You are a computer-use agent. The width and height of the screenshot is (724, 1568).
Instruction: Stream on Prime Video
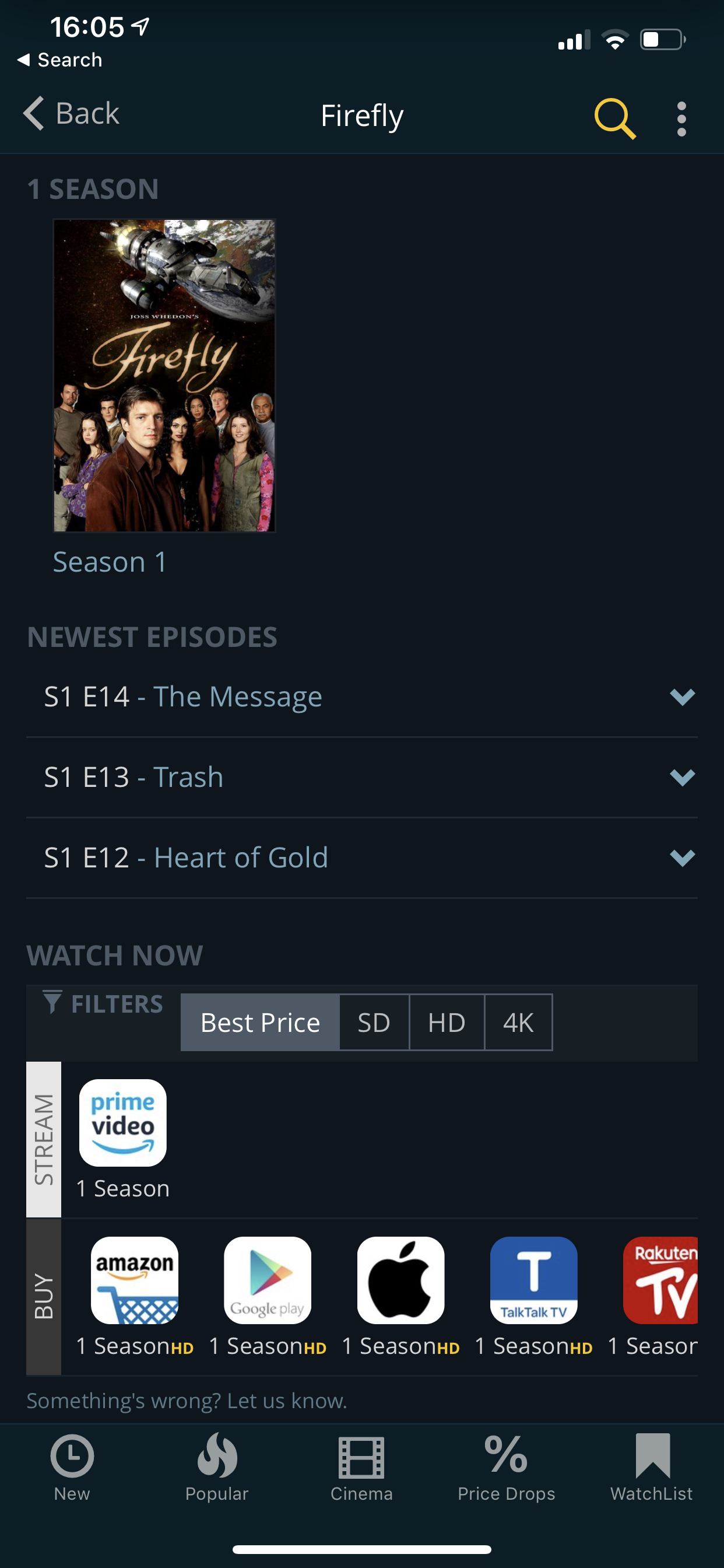coord(123,1123)
